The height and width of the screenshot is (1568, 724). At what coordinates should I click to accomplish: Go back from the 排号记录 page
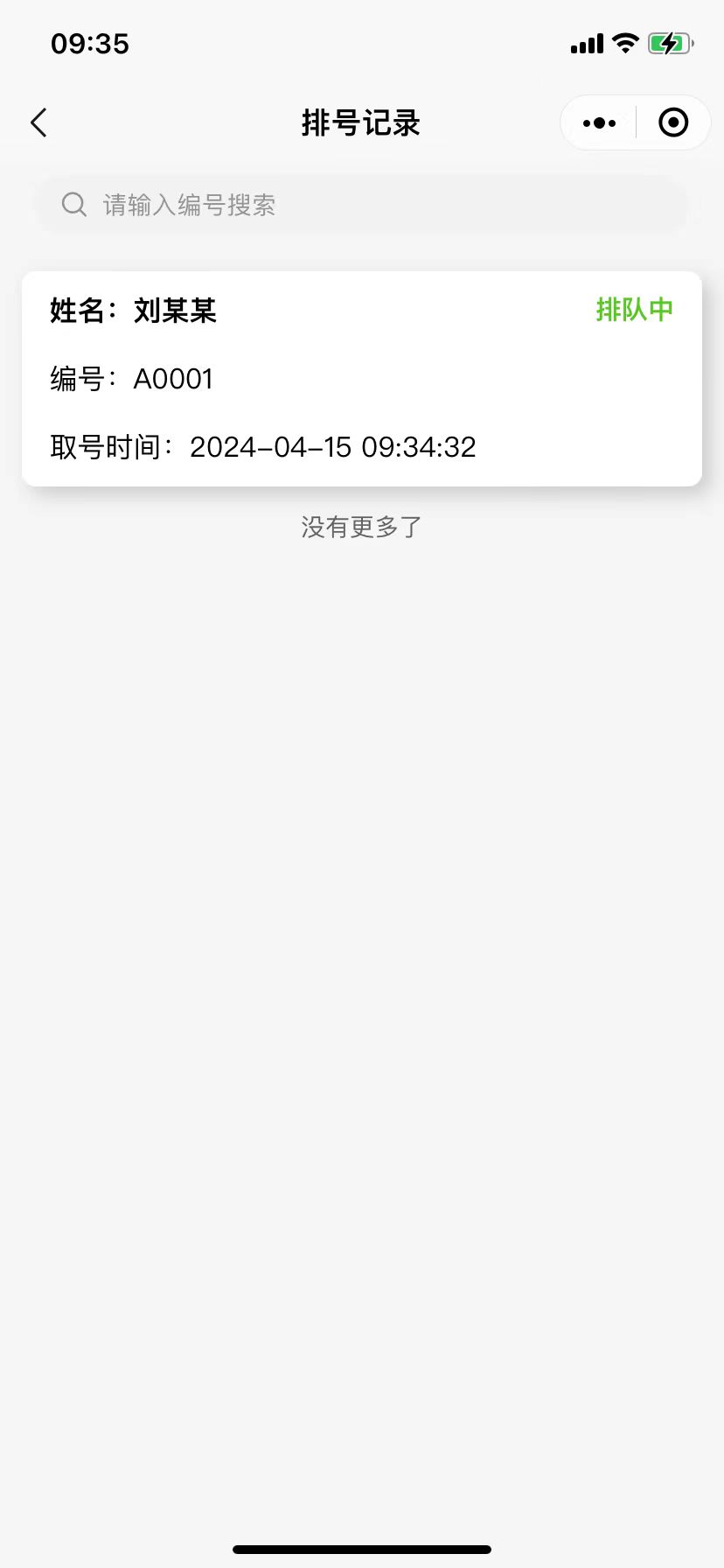tap(38, 123)
